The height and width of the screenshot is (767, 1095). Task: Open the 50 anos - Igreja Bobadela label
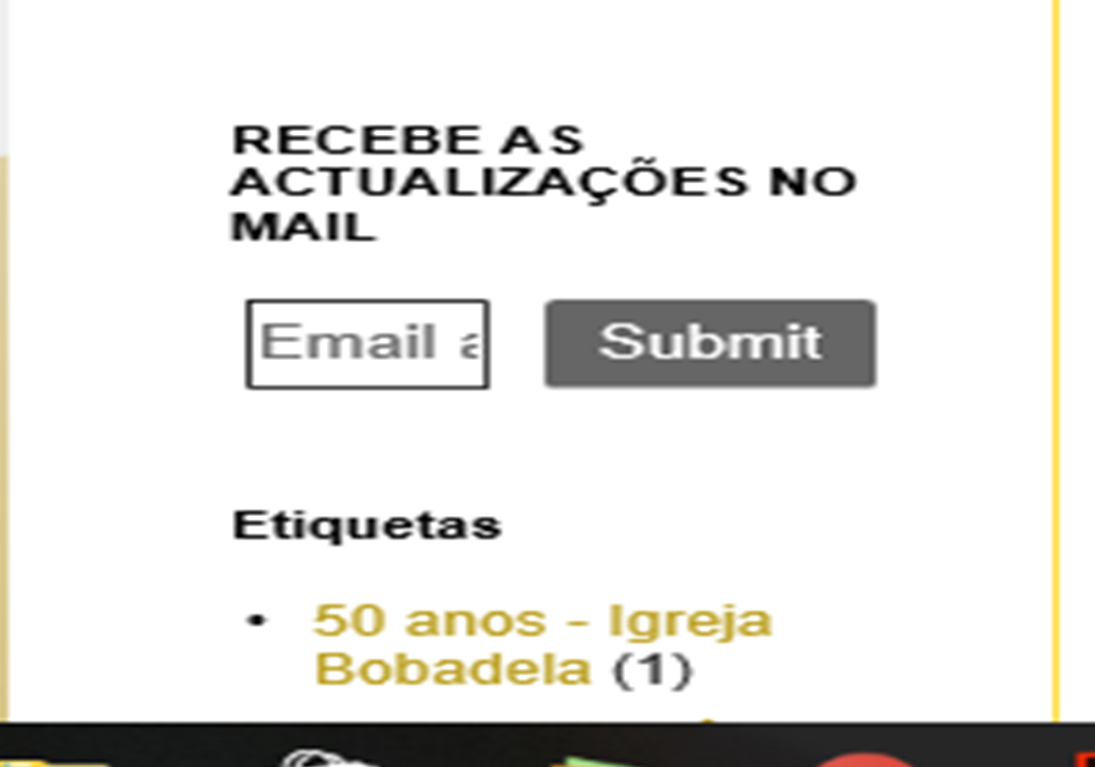coord(541,622)
